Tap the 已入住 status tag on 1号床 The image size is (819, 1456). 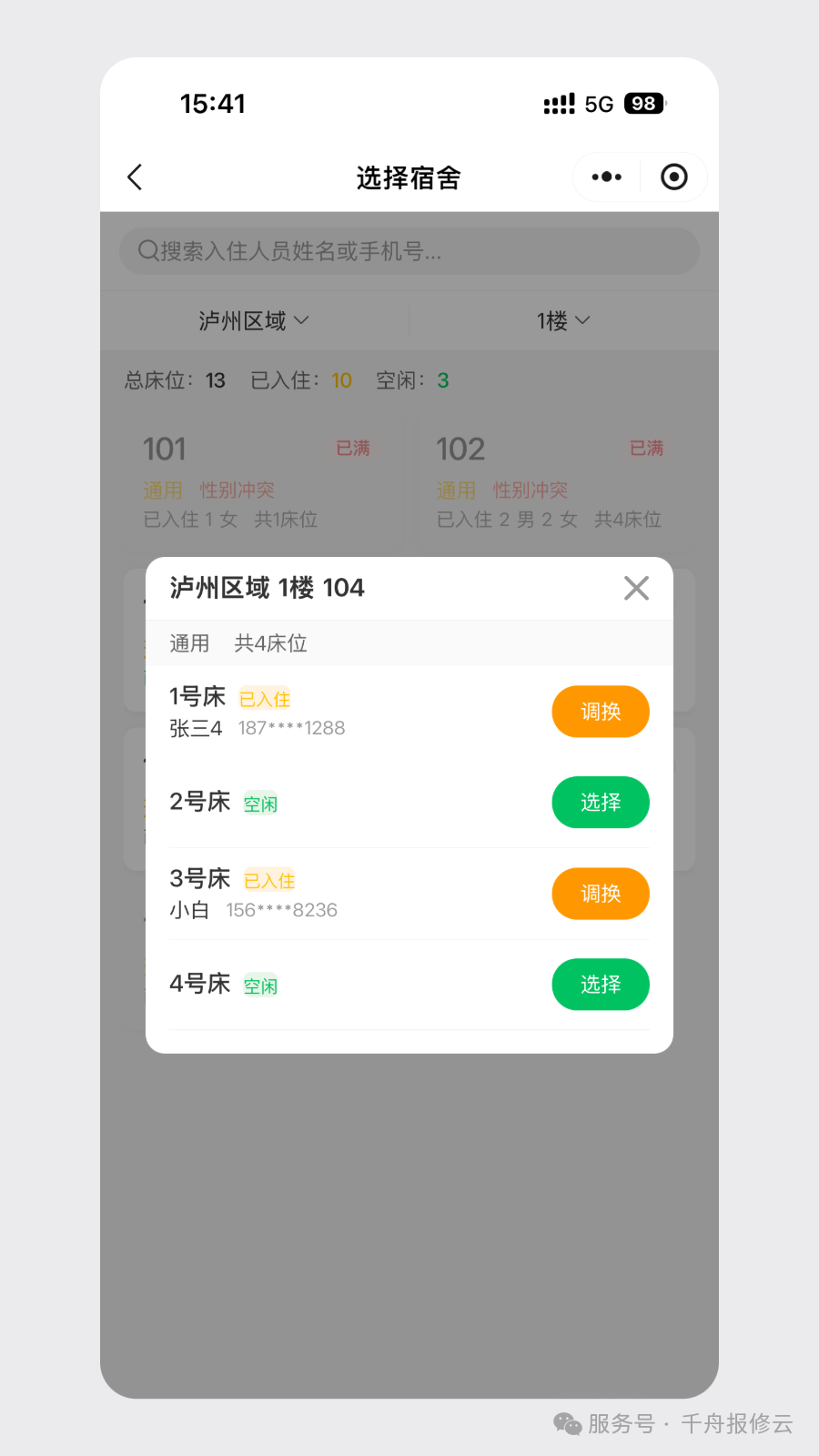pos(264,698)
